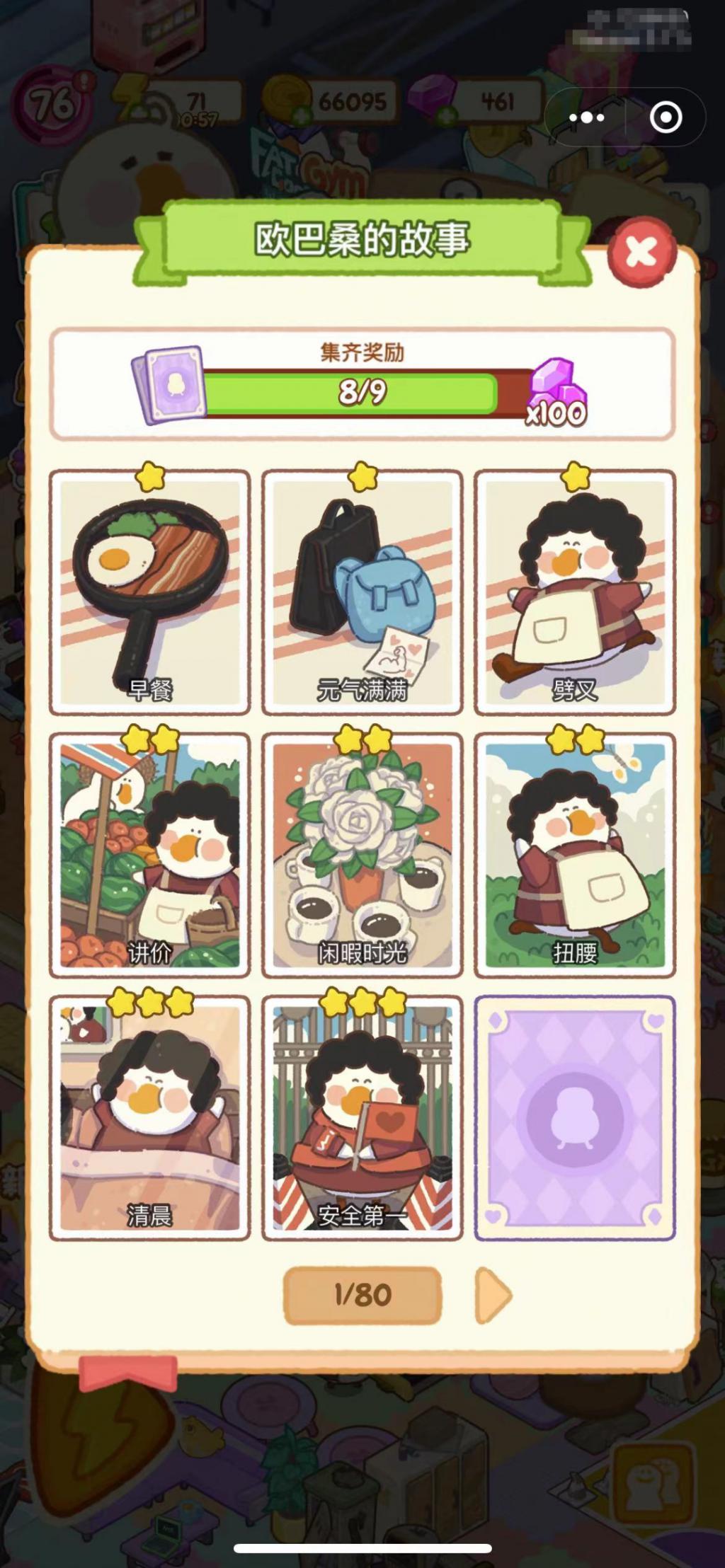725x1568 pixels.
Task: Open the mini program three-dot menu
Action: [x=586, y=118]
